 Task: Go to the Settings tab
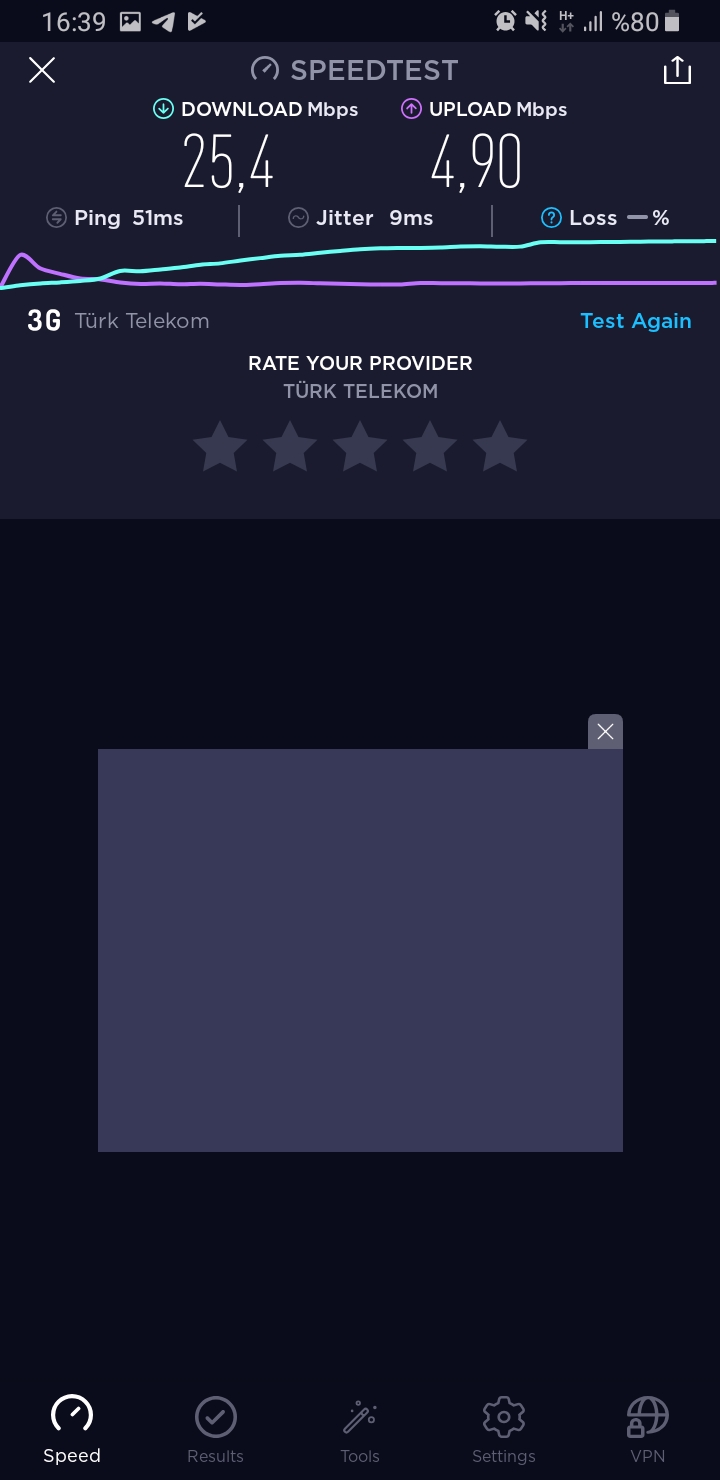pos(504,1430)
